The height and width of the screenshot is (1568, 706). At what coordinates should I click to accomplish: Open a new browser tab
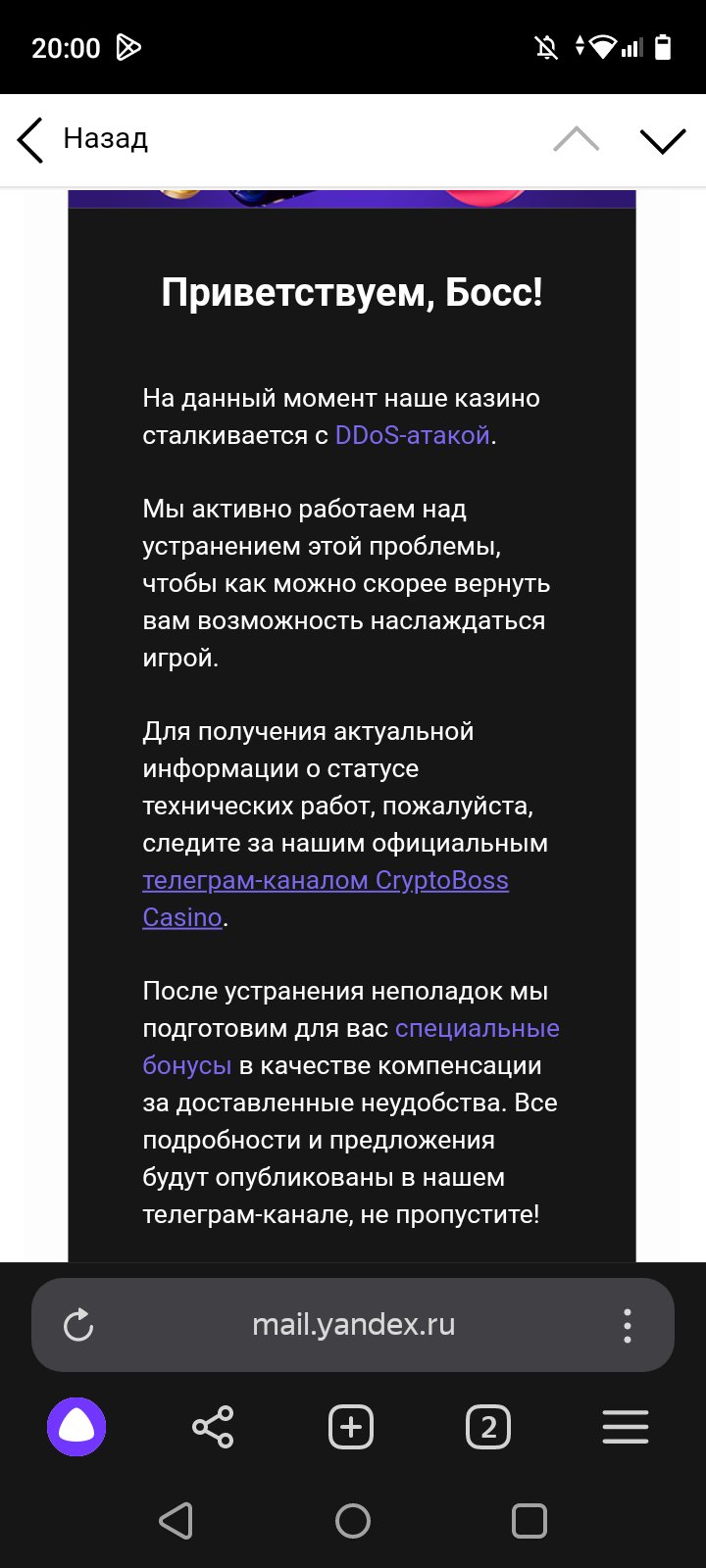coord(351,1427)
